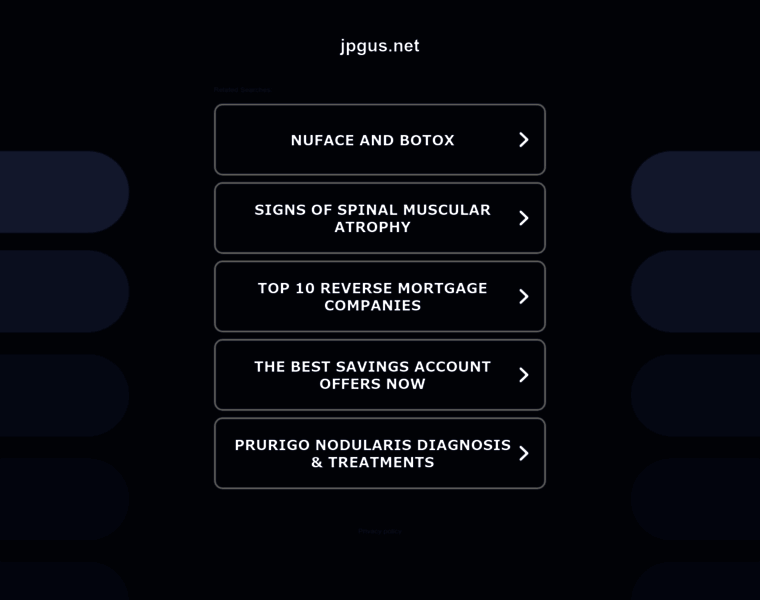Open the Privacy Policy link
The image size is (760, 600).
(380, 532)
